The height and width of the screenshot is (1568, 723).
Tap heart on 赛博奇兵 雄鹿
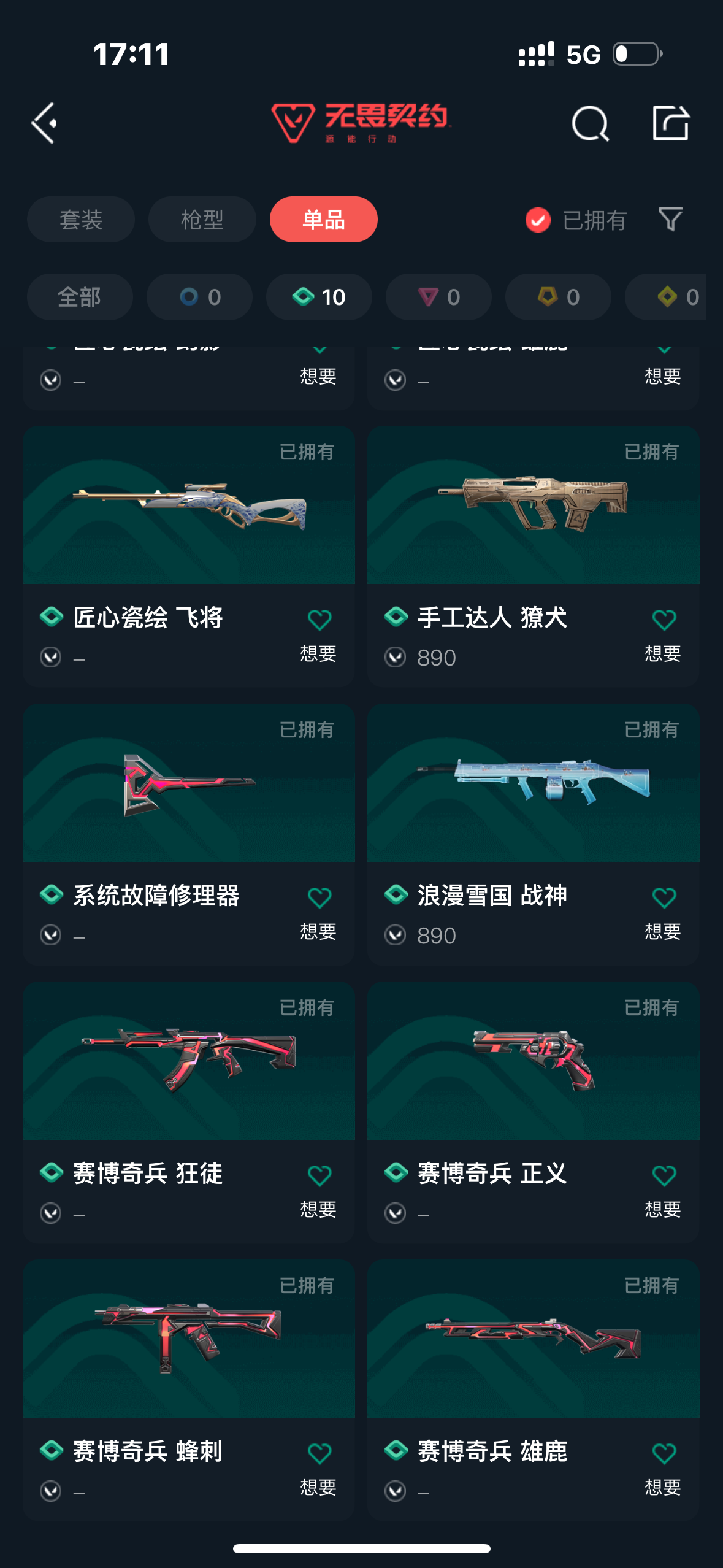coord(664,1453)
